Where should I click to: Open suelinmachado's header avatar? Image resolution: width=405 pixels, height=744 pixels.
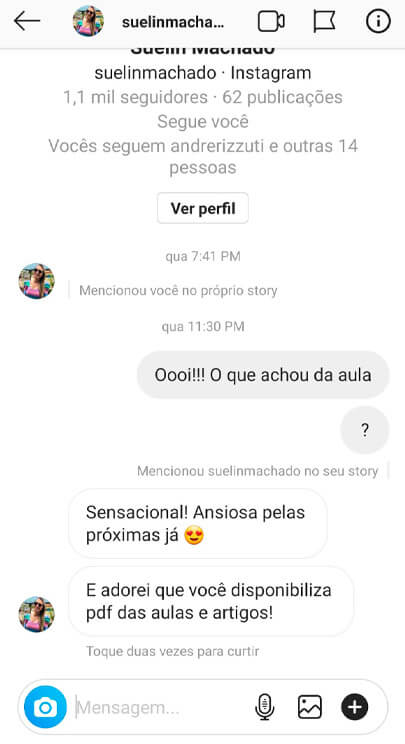pyautogui.click(x=88, y=21)
